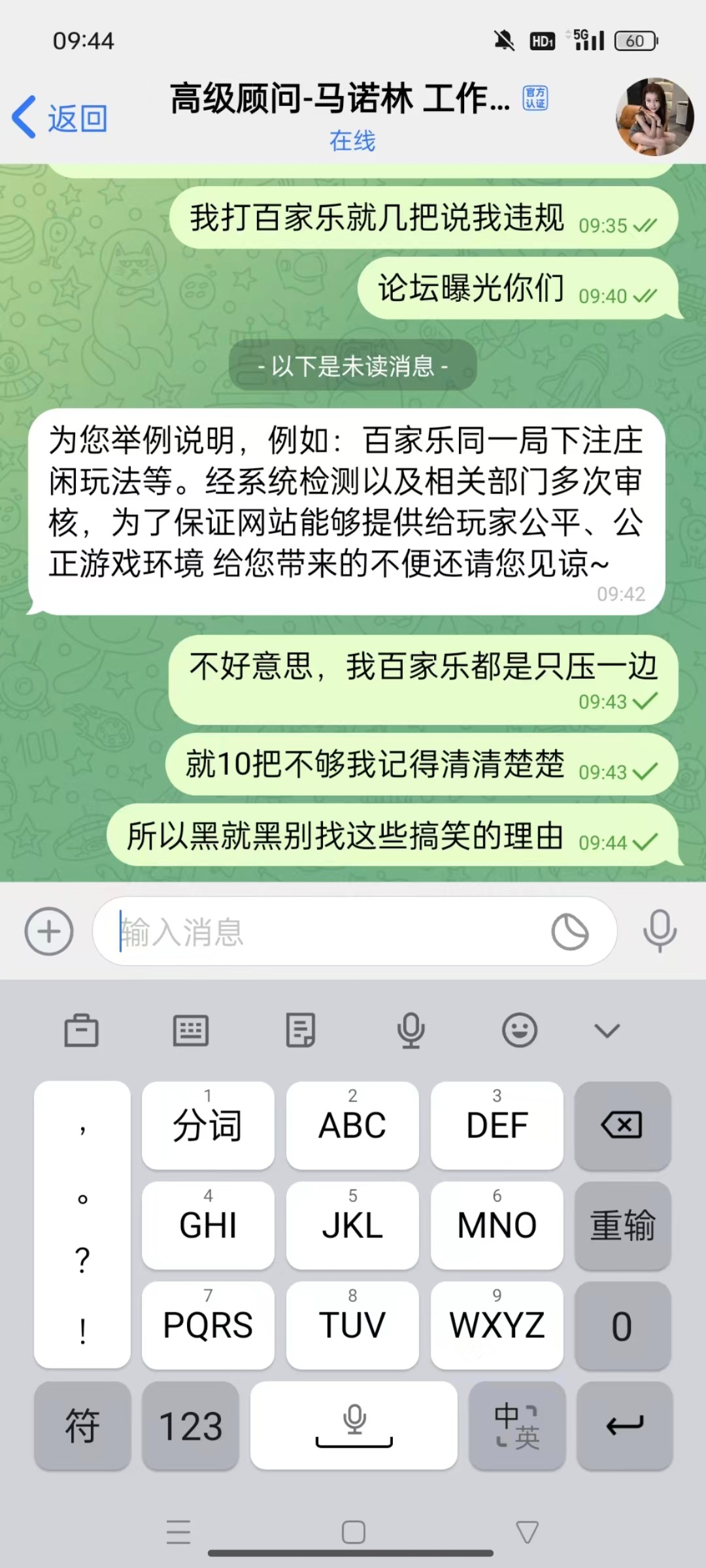Switch to the 123 number keypad
The image size is (706, 1568).
pyautogui.click(x=190, y=1426)
